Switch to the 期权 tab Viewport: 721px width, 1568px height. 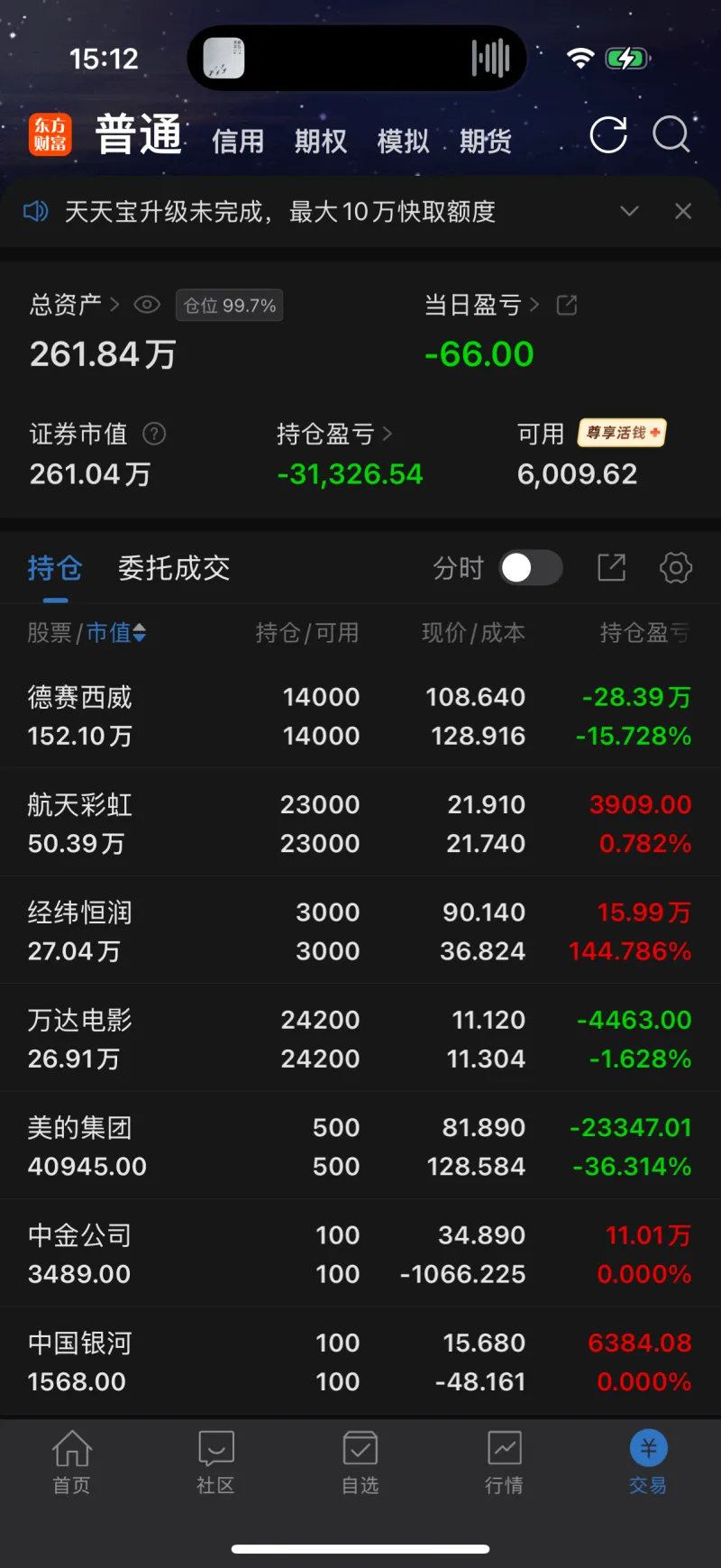(320, 142)
